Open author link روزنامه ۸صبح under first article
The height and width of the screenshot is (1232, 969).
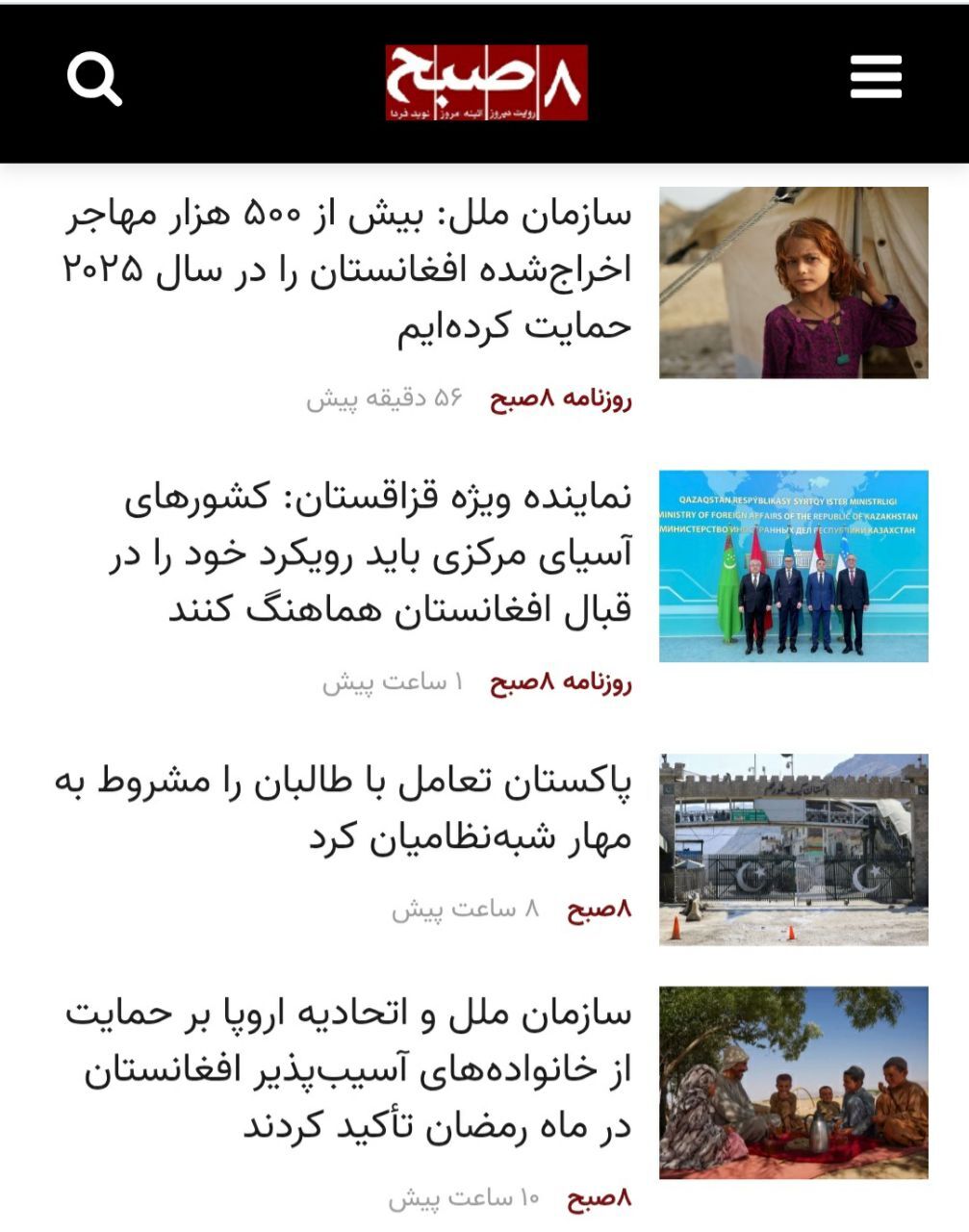(560, 398)
